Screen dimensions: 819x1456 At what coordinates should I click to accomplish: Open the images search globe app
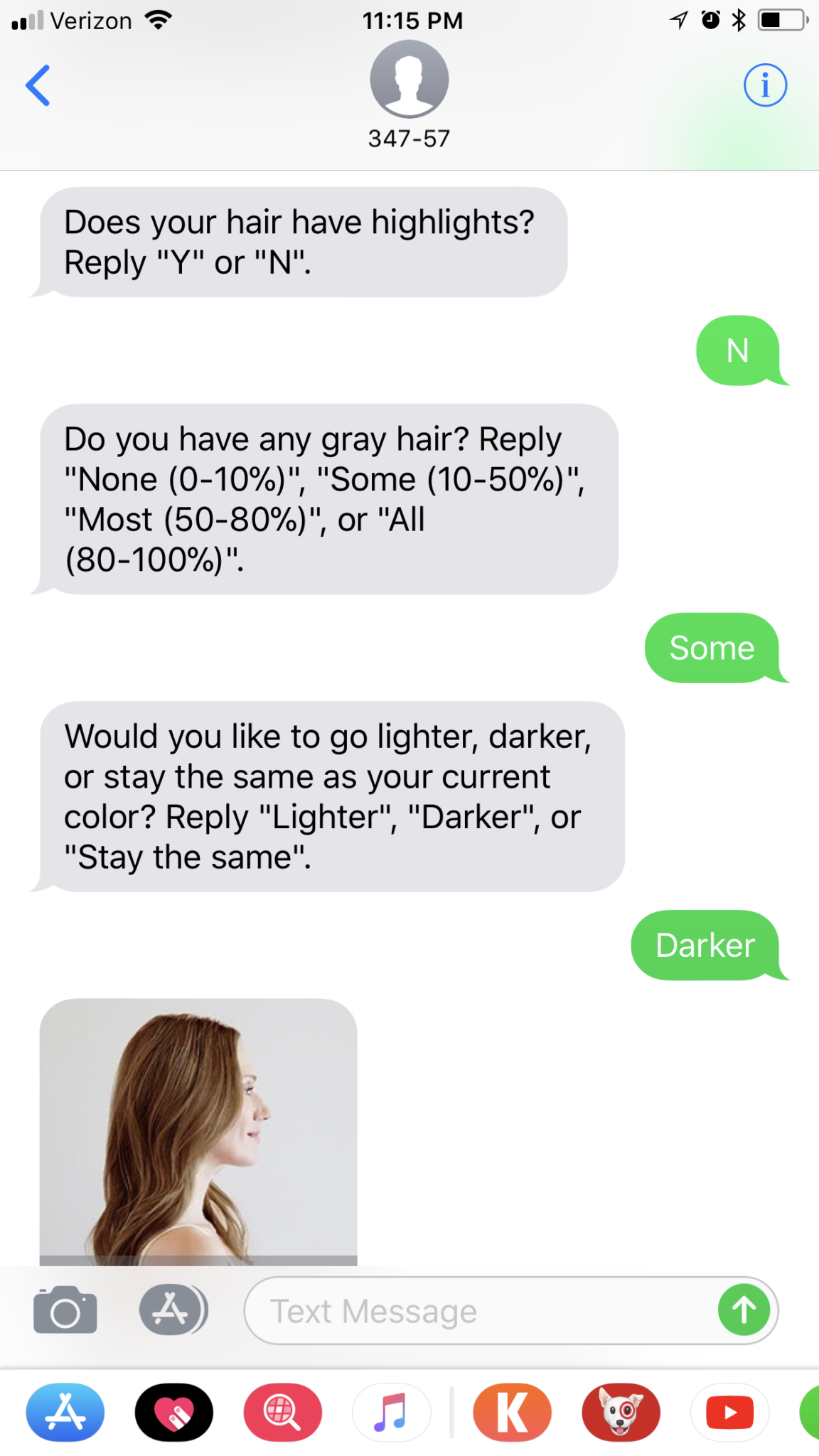(283, 1413)
